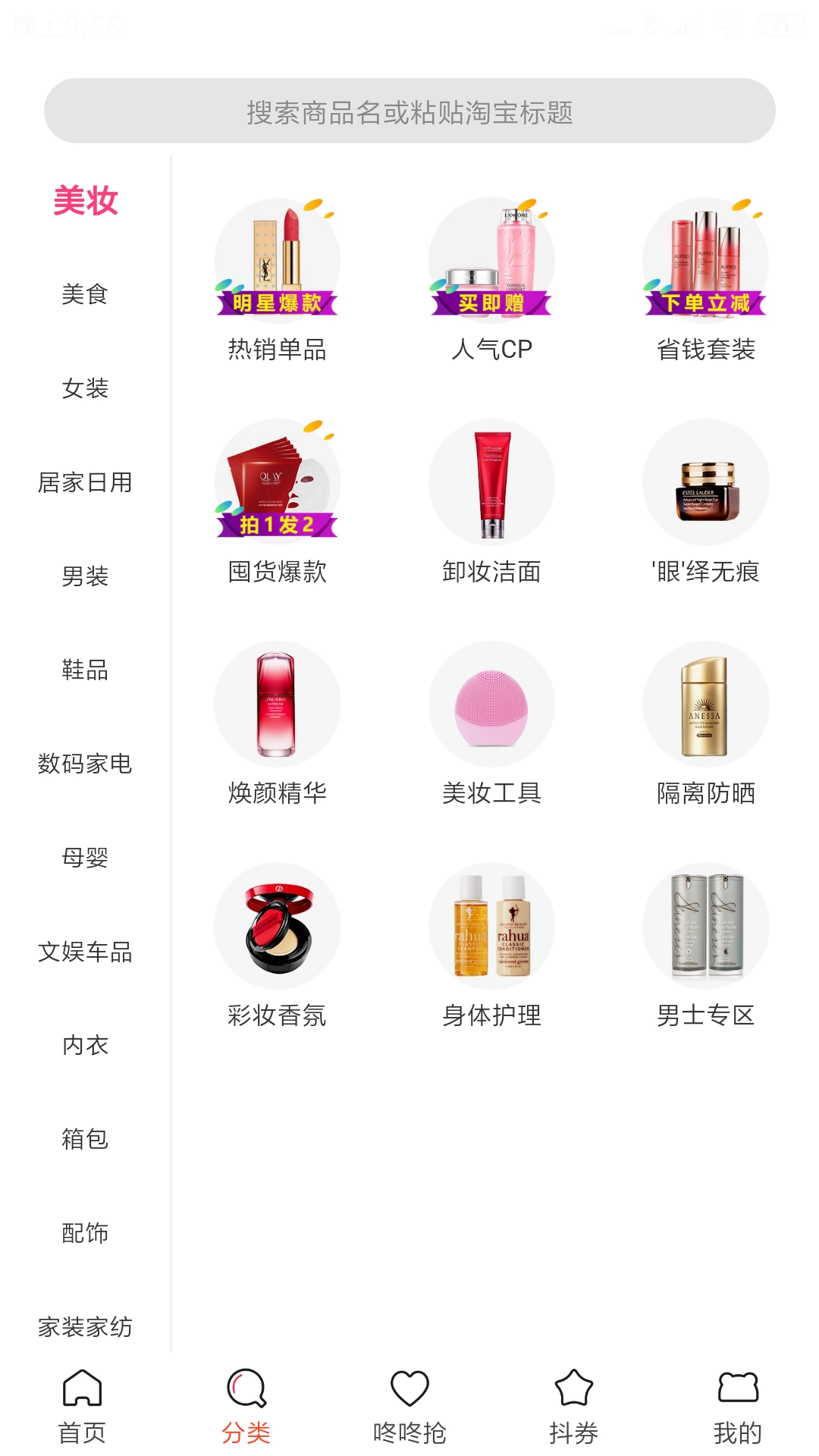Tap the search box for product names
This screenshot has width=819, height=1456.
(409, 111)
